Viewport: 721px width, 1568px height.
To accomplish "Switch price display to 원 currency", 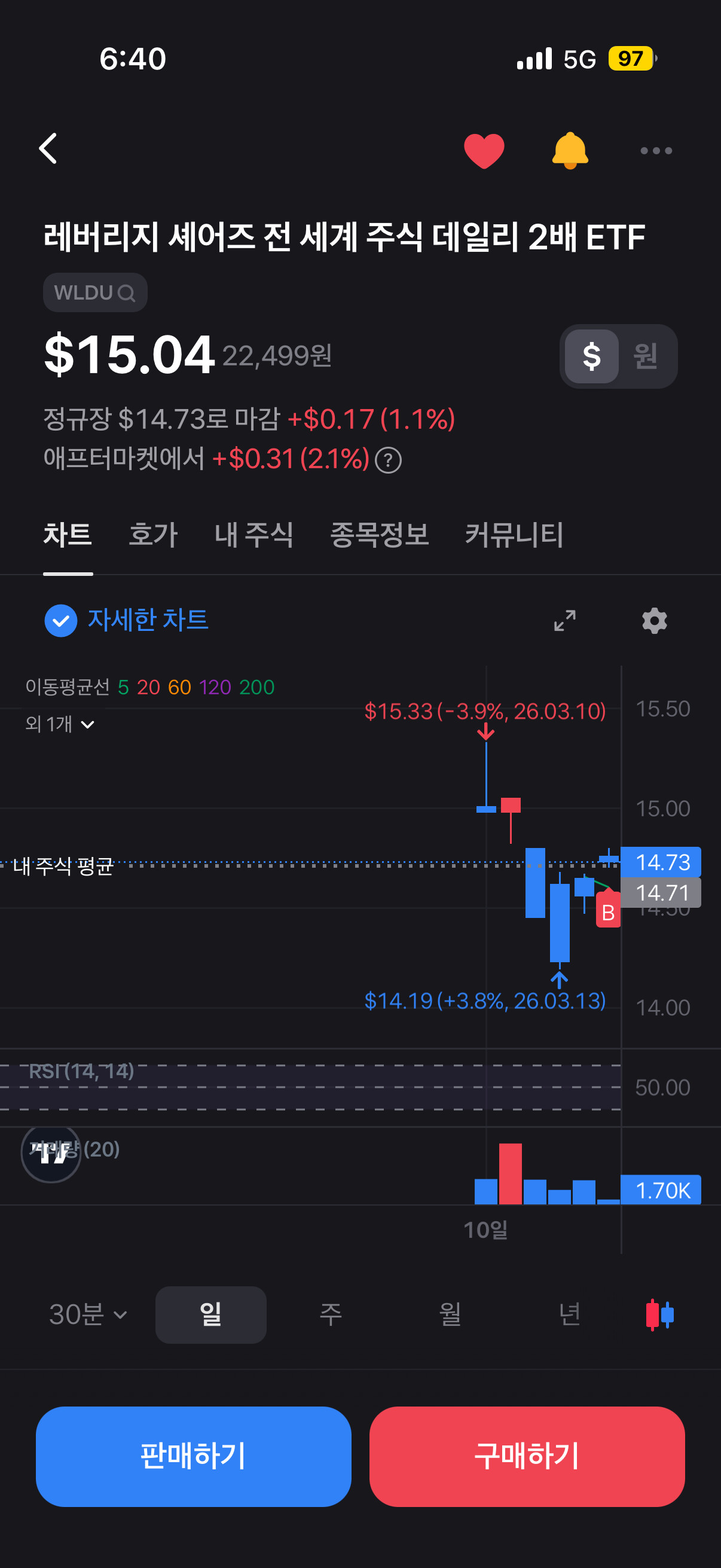I will (645, 356).
